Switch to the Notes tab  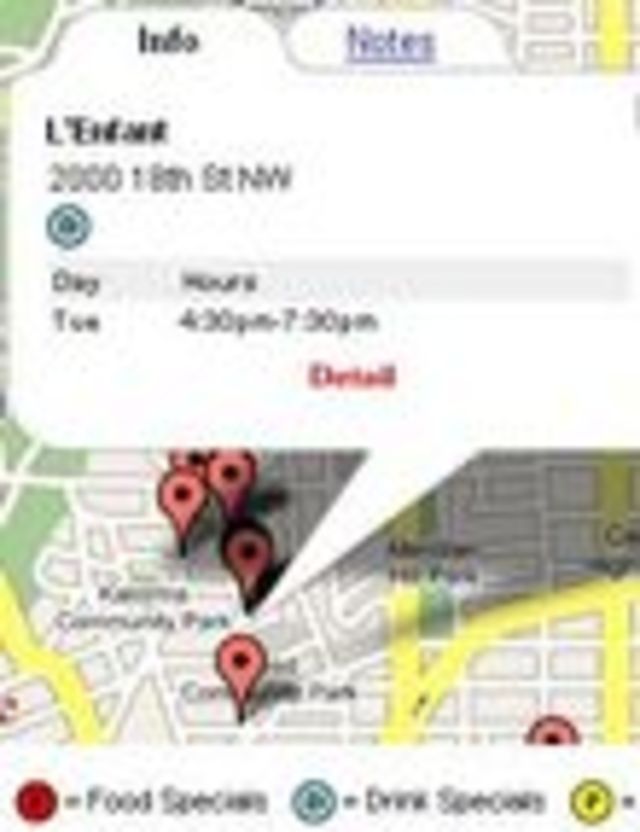[390, 43]
